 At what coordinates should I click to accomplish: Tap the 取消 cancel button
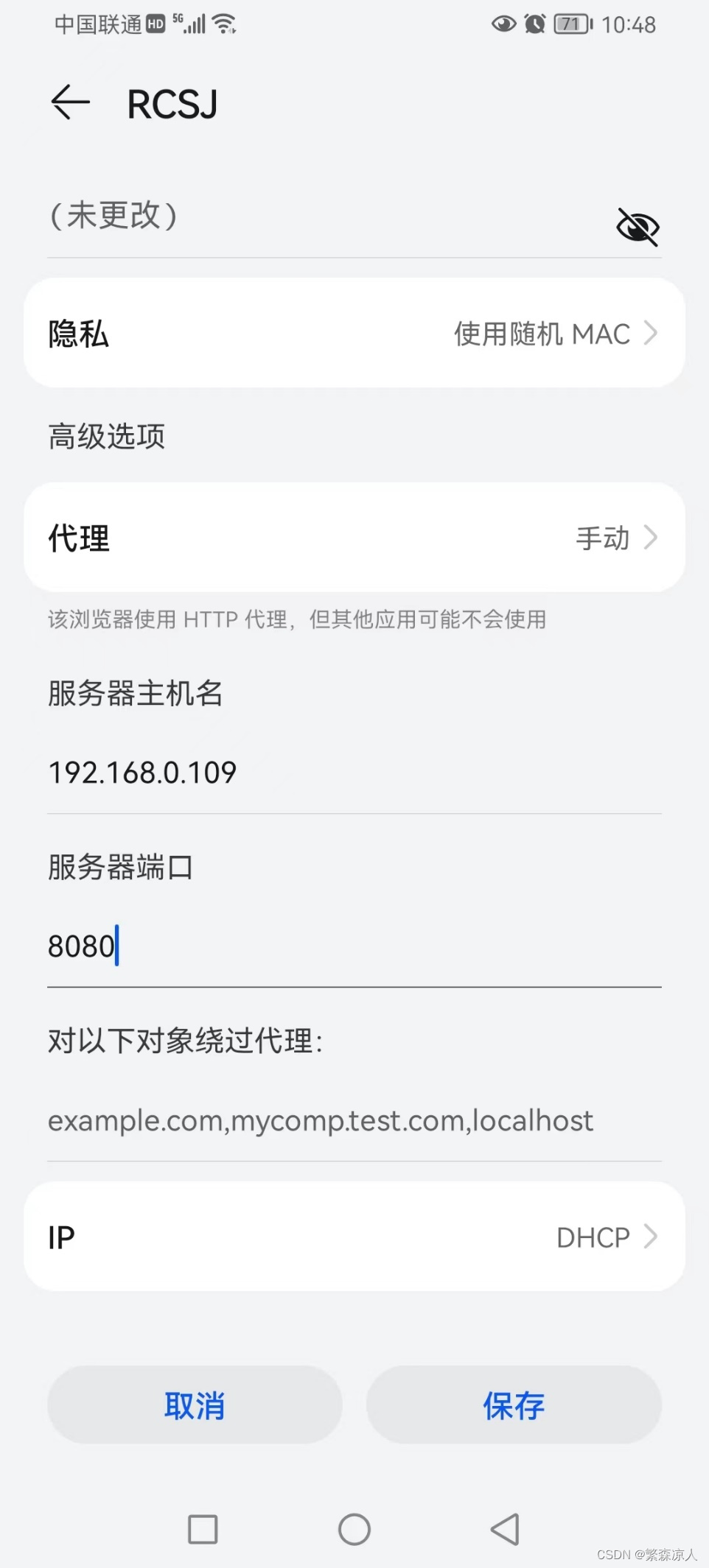click(x=194, y=1404)
